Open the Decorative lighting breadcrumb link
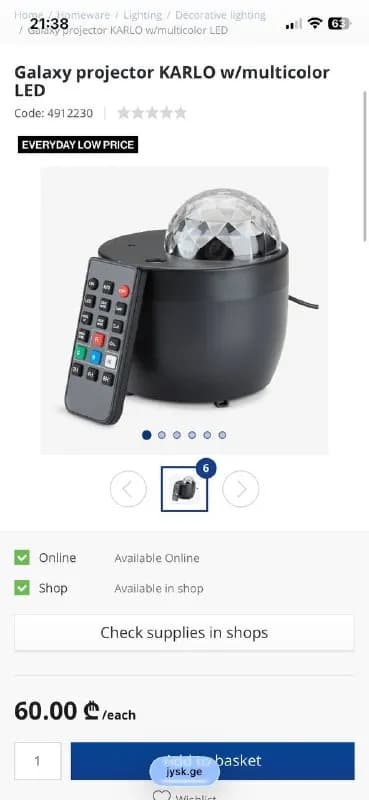Screen dimensions: 369x800 pyautogui.click(x=220, y=15)
